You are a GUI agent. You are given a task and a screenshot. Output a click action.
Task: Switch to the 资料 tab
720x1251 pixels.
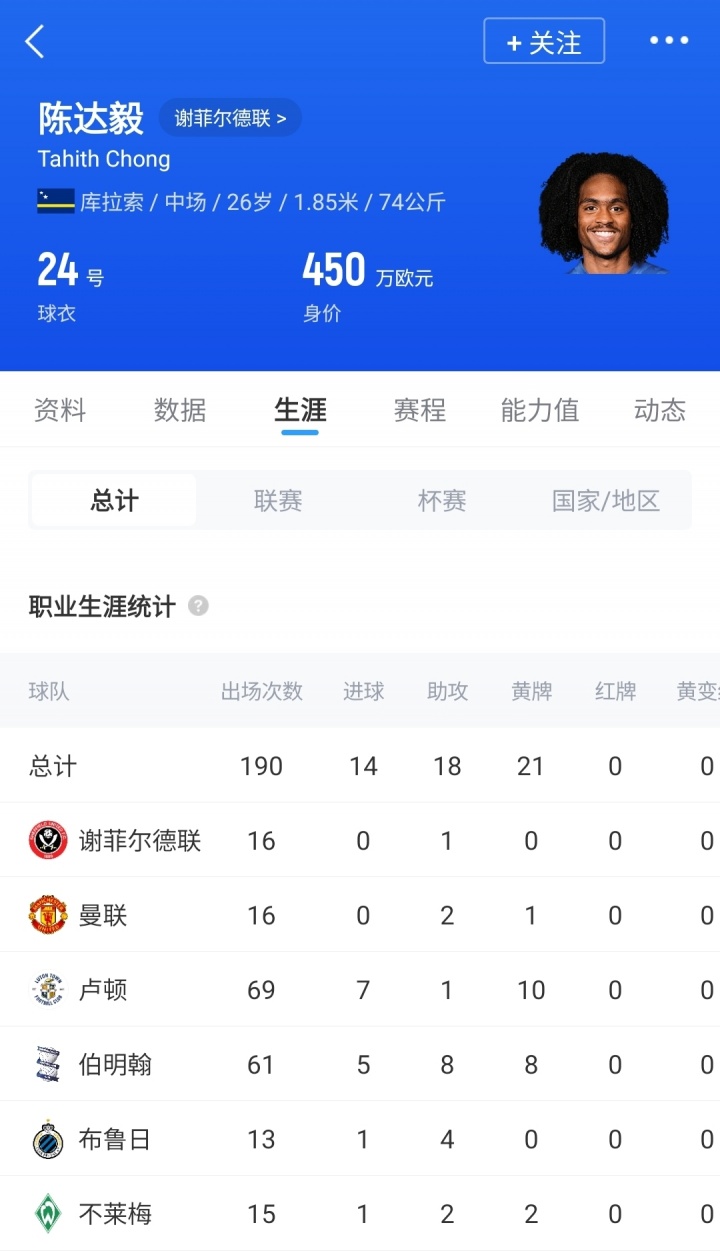60,410
